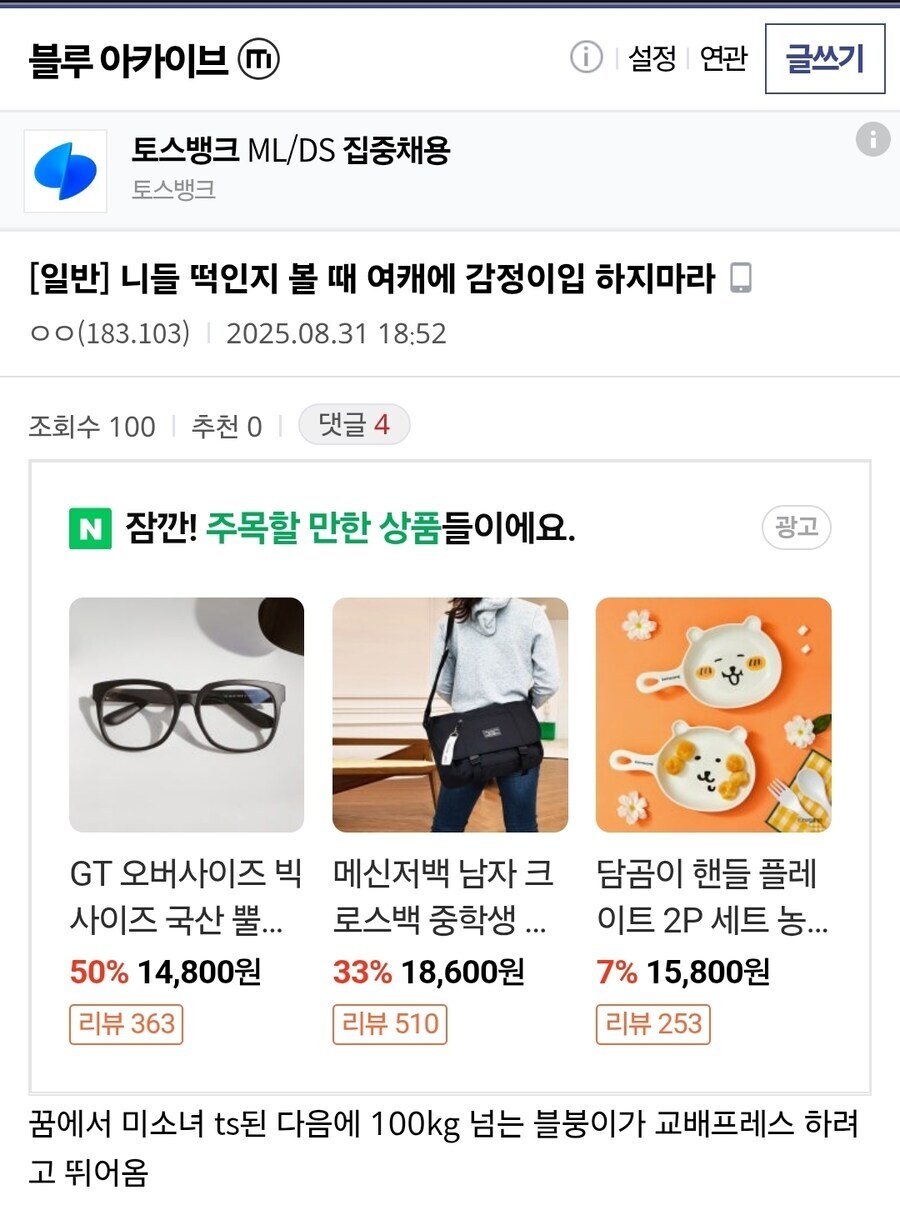Tap the 광고 ad label badge
This screenshot has width=900, height=1215.
[x=796, y=527]
